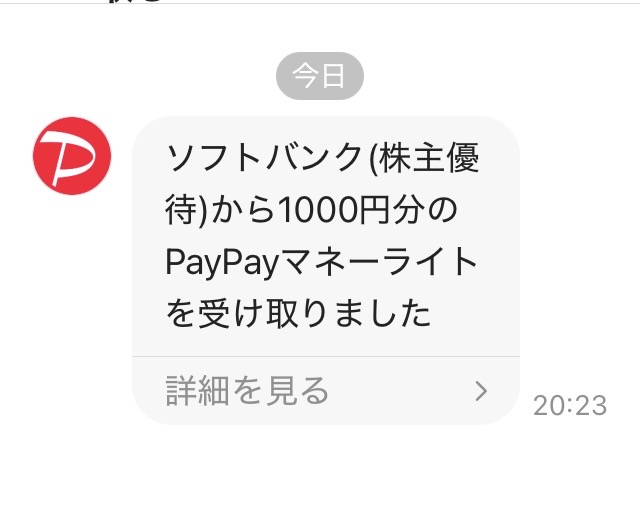
Task: Tap the PayPay sender avatar
Action: tap(72, 156)
